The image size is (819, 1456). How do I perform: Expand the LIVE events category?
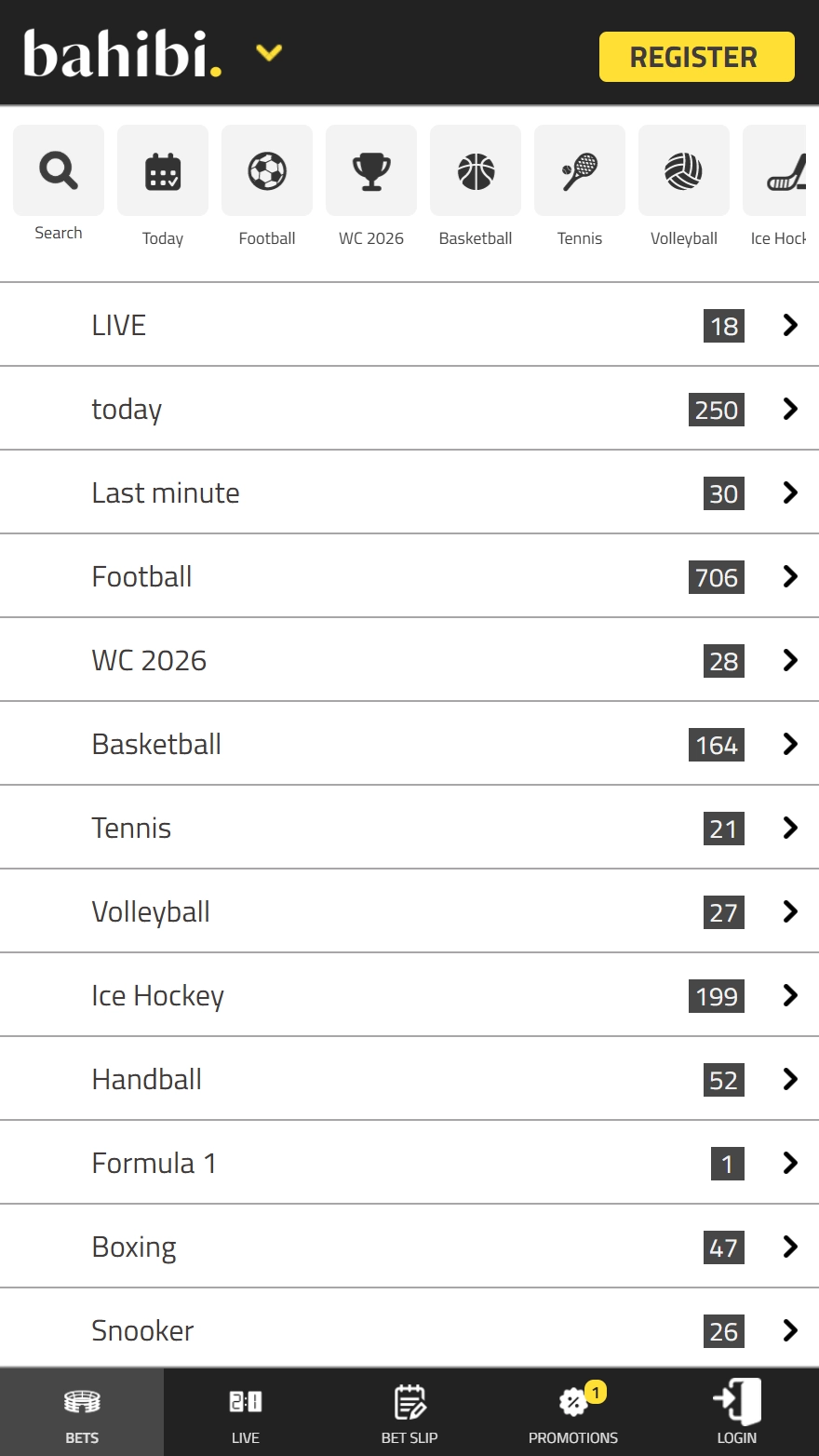click(x=790, y=325)
